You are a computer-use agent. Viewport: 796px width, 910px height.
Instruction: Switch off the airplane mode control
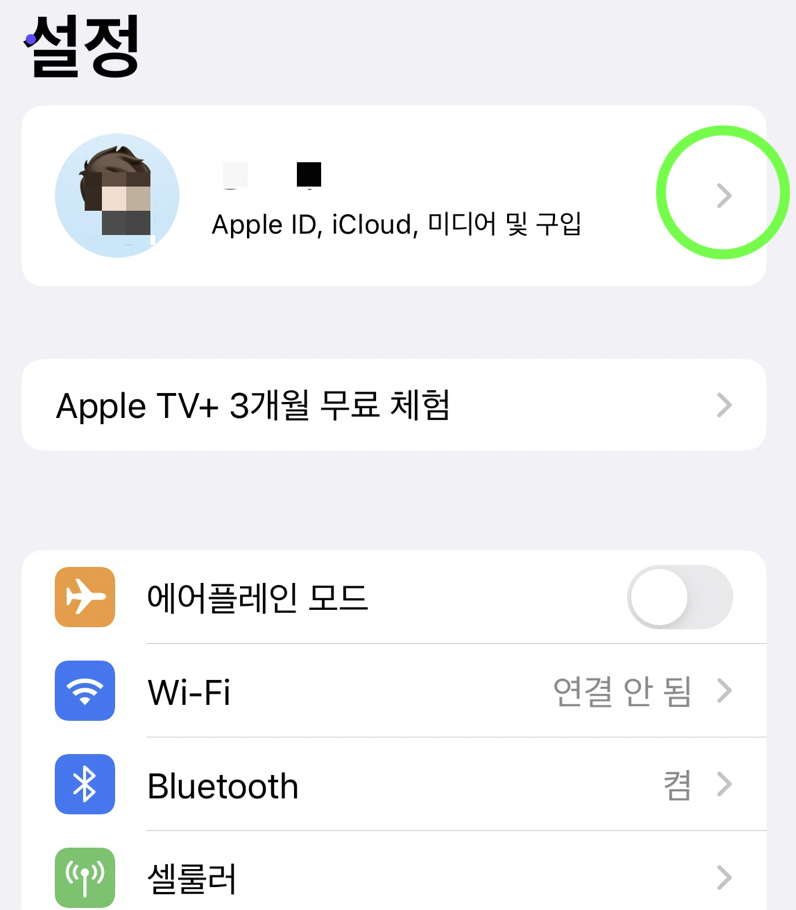[x=679, y=597]
